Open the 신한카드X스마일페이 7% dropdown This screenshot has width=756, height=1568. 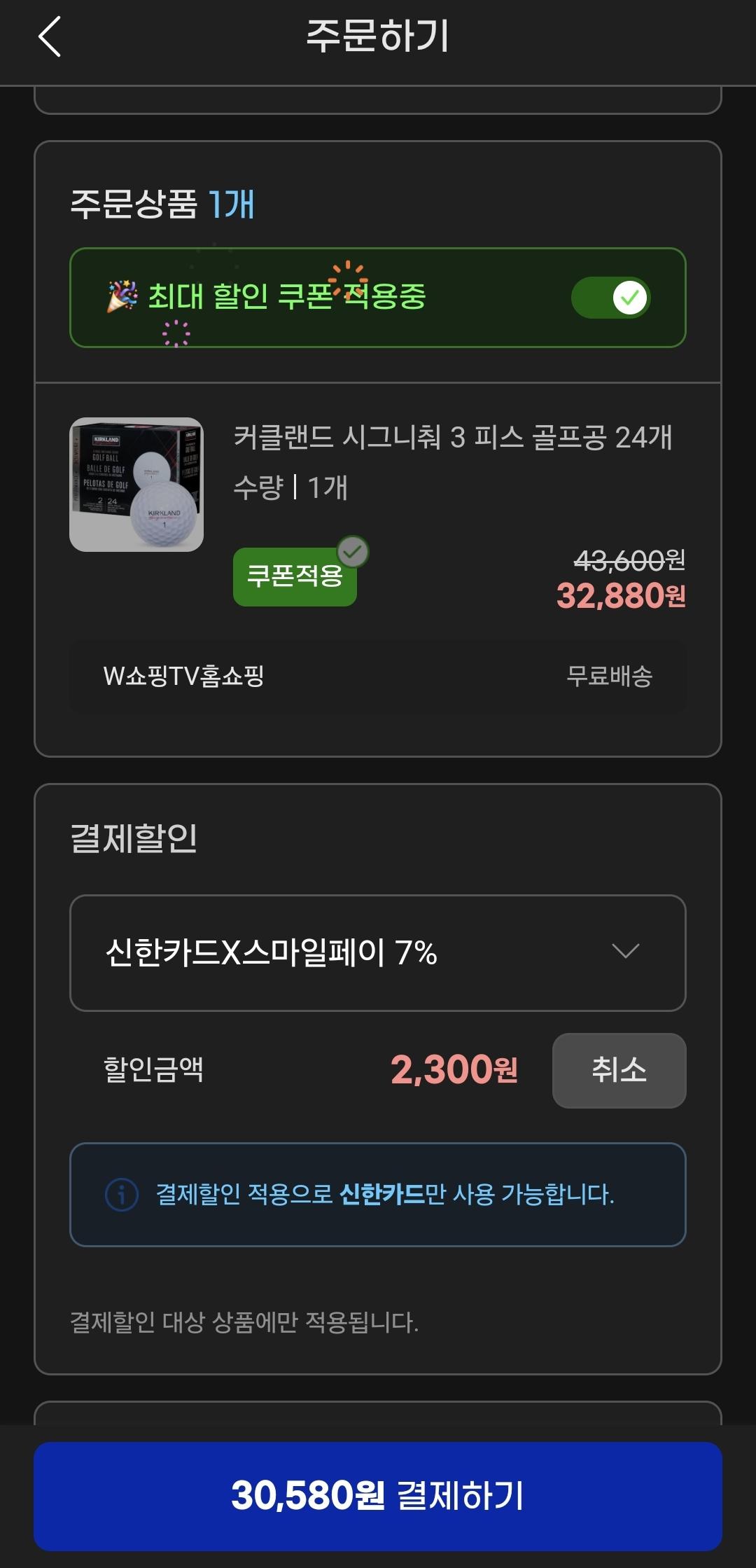tap(377, 952)
